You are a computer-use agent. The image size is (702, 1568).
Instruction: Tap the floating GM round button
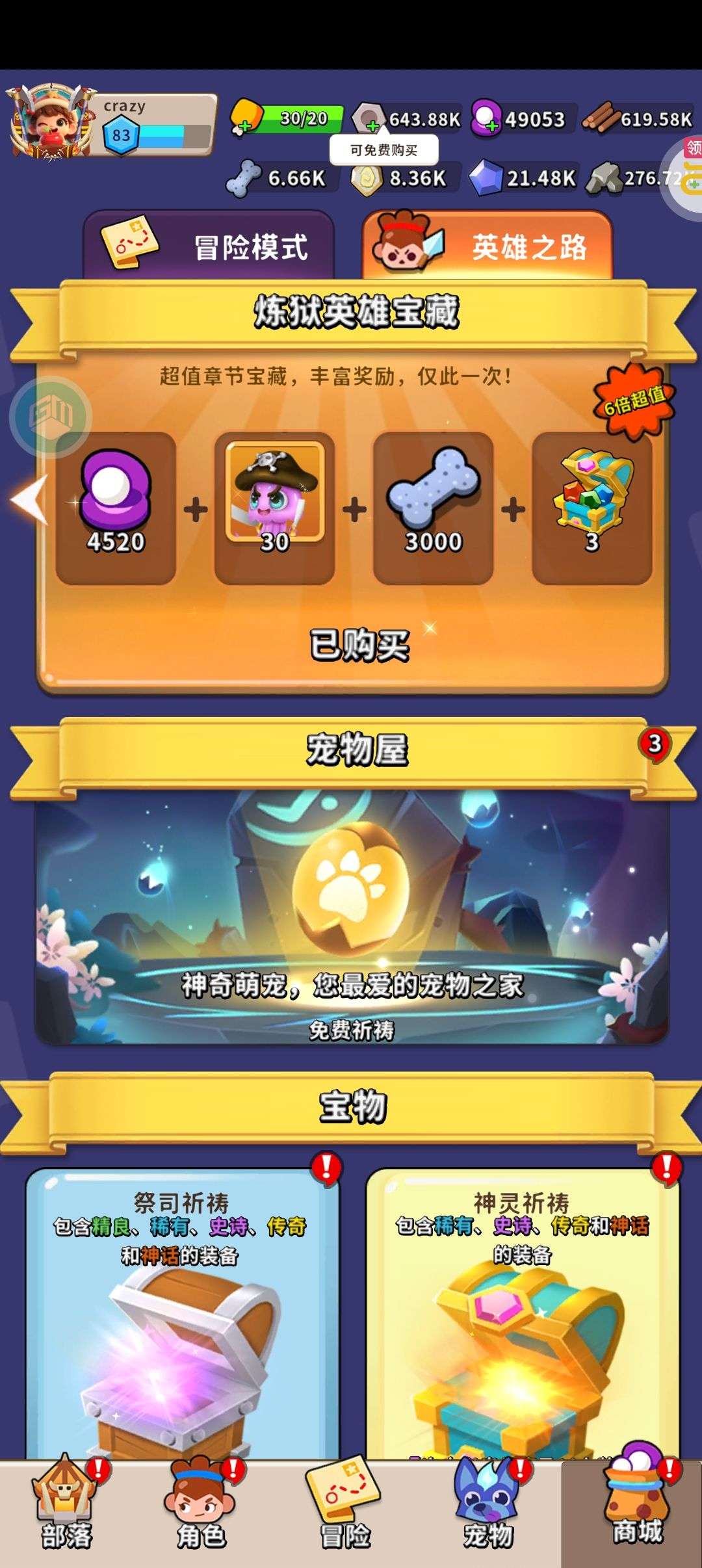coord(51,417)
